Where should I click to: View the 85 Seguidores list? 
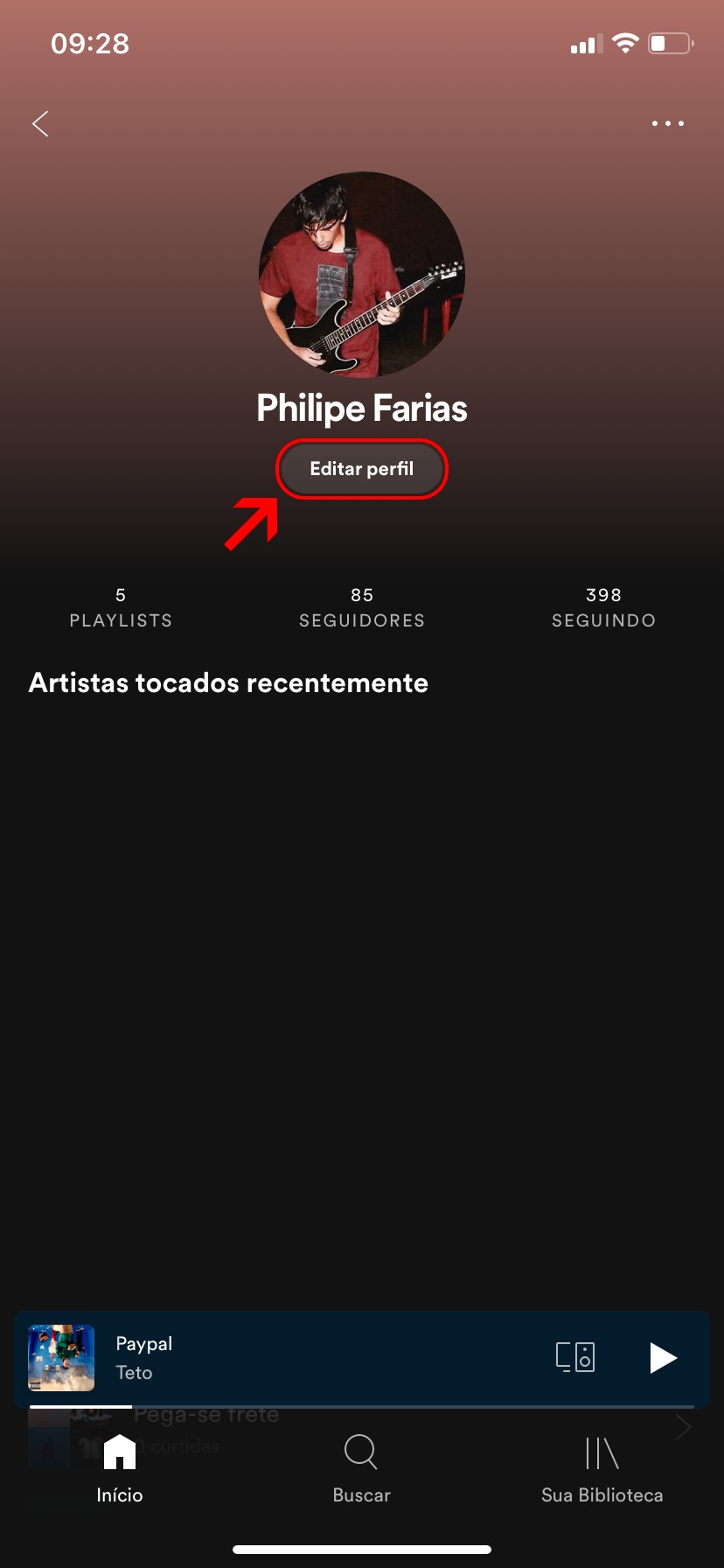tap(362, 607)
